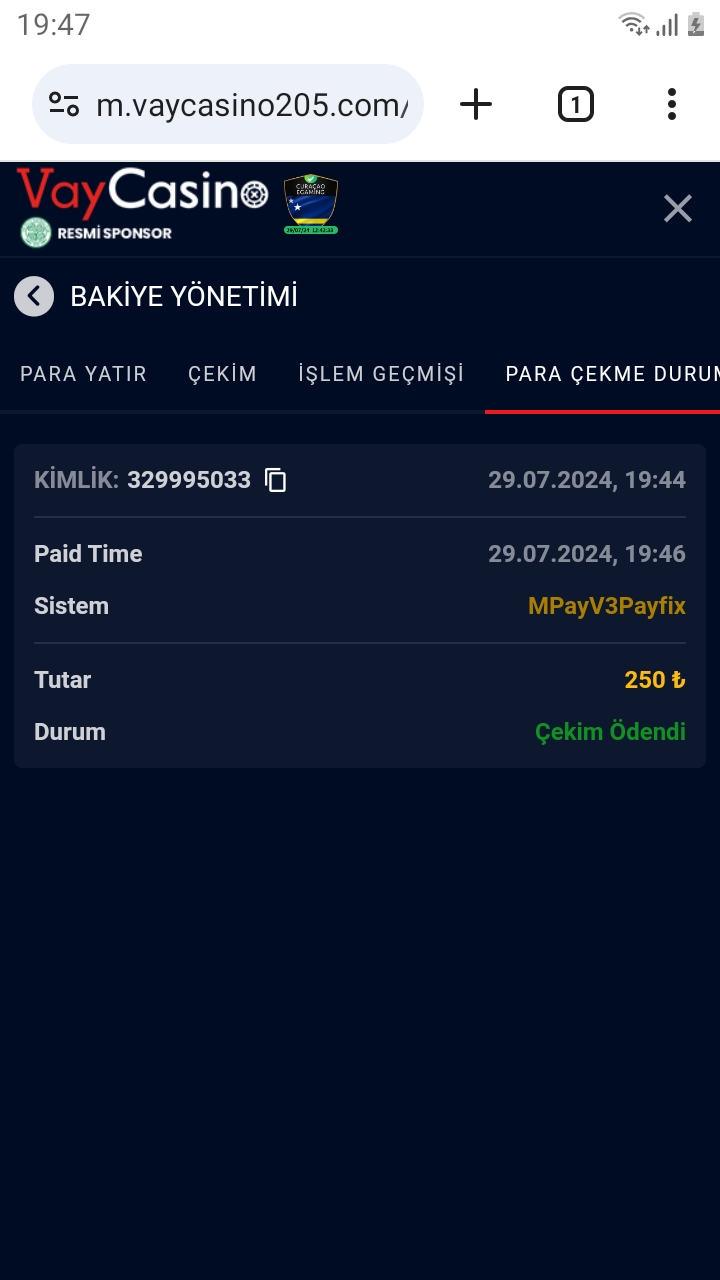Image resolution: width=720 pixels, height=1280 pixels.
Task: Tap the browser address bar
Action: click(250, 105)
